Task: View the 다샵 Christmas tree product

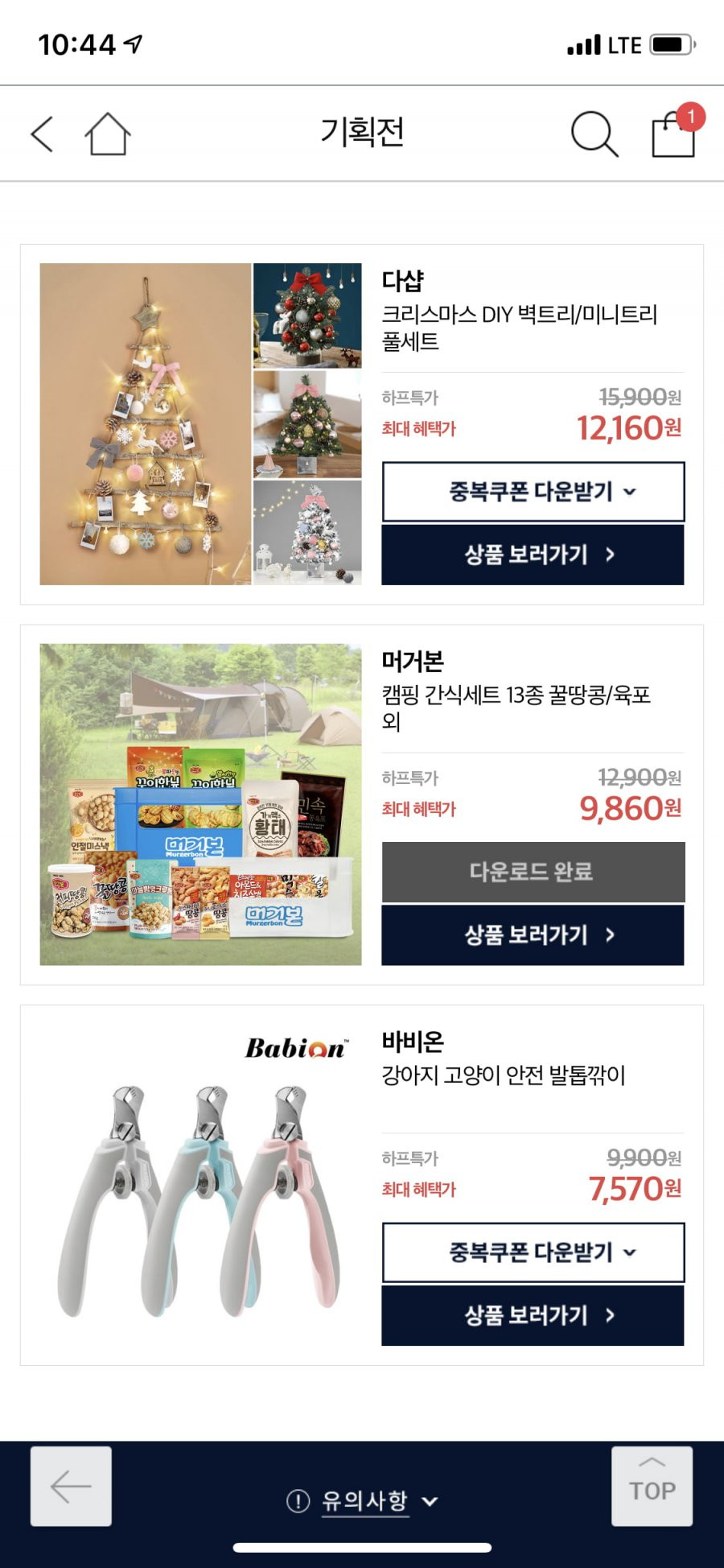Action: tap(533, 555)
